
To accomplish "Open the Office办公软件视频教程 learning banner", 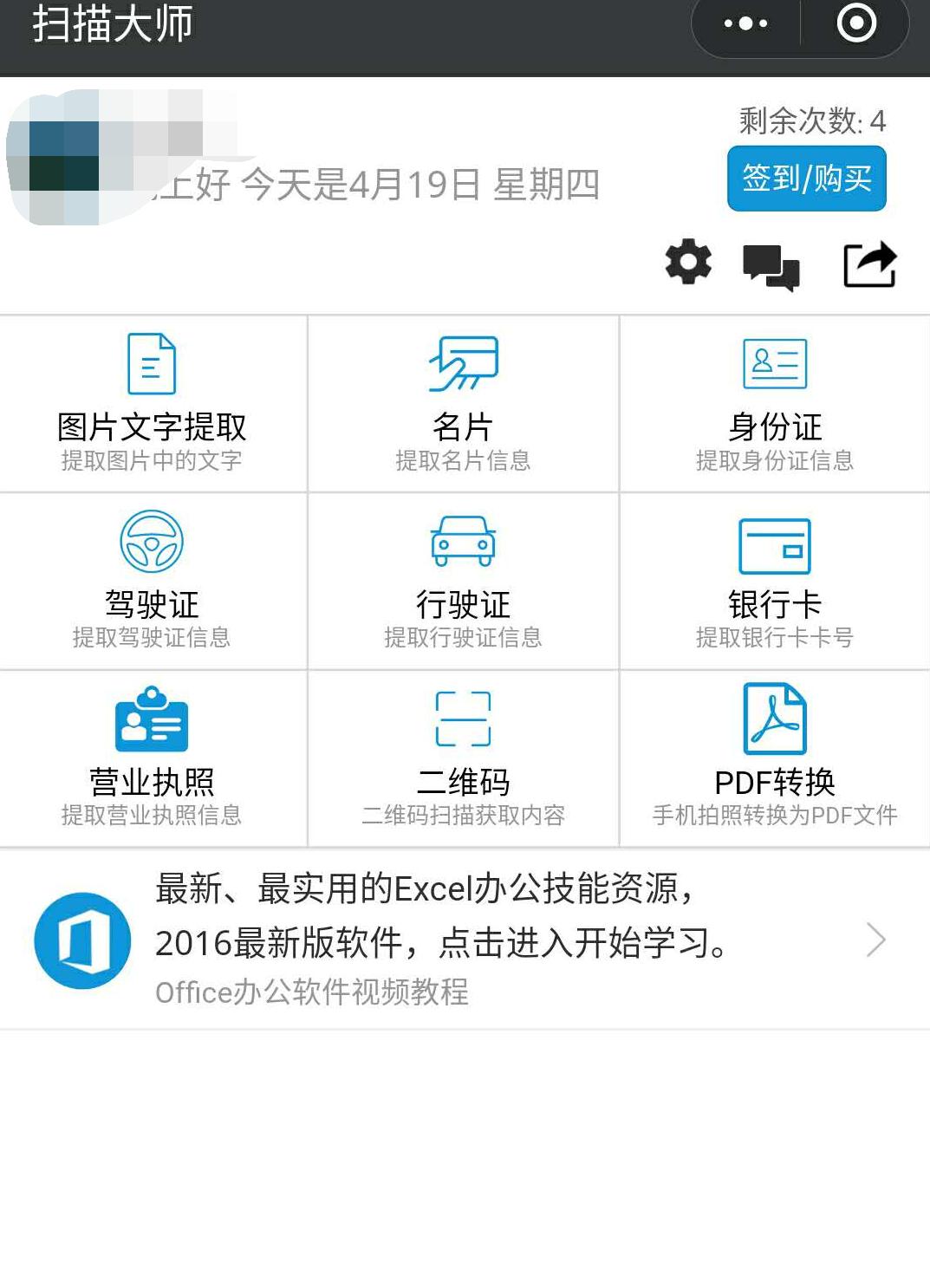I will tap(442, 939).
